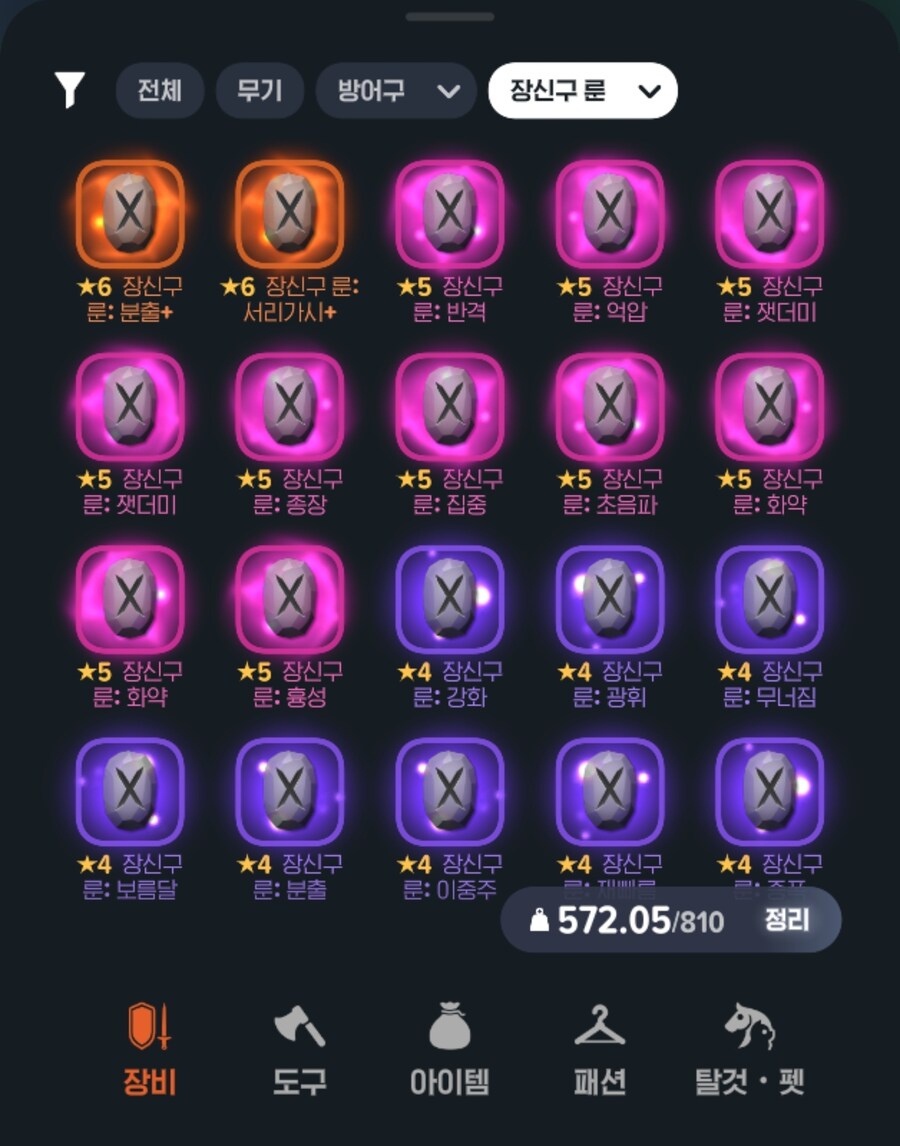
Task: Open the ★5 흉성 rune item
Action: 290,598
